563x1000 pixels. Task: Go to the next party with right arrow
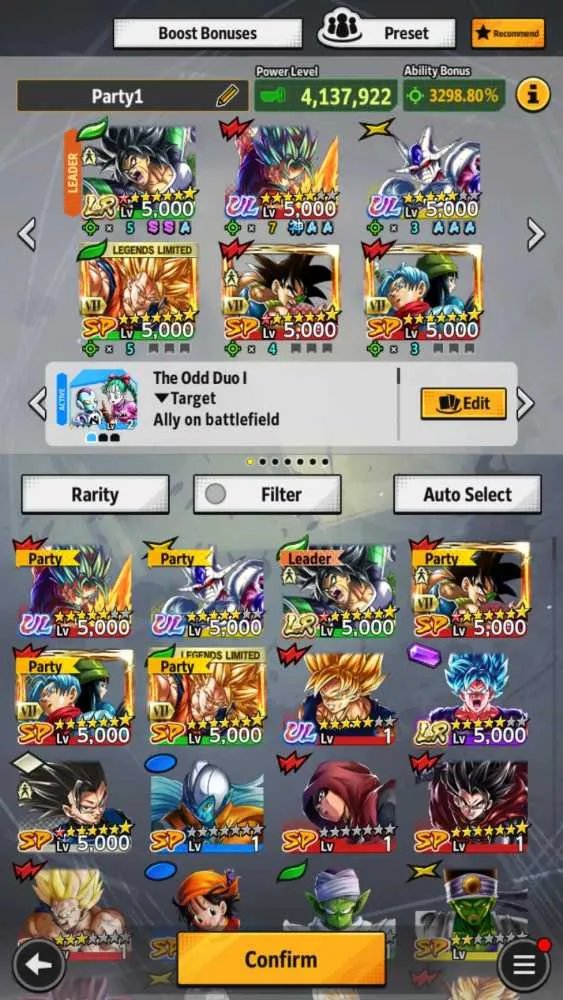point(536,234)
